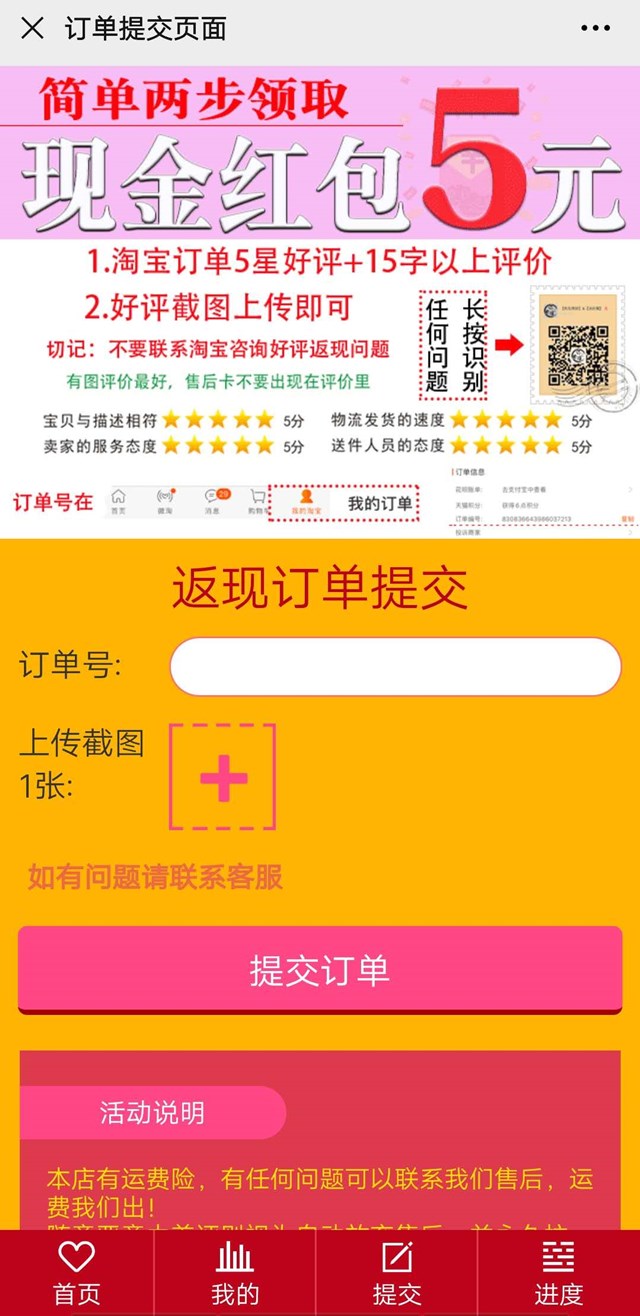Focus the 订单号 input field
The image size is (640, 1316).
(395, 666)
